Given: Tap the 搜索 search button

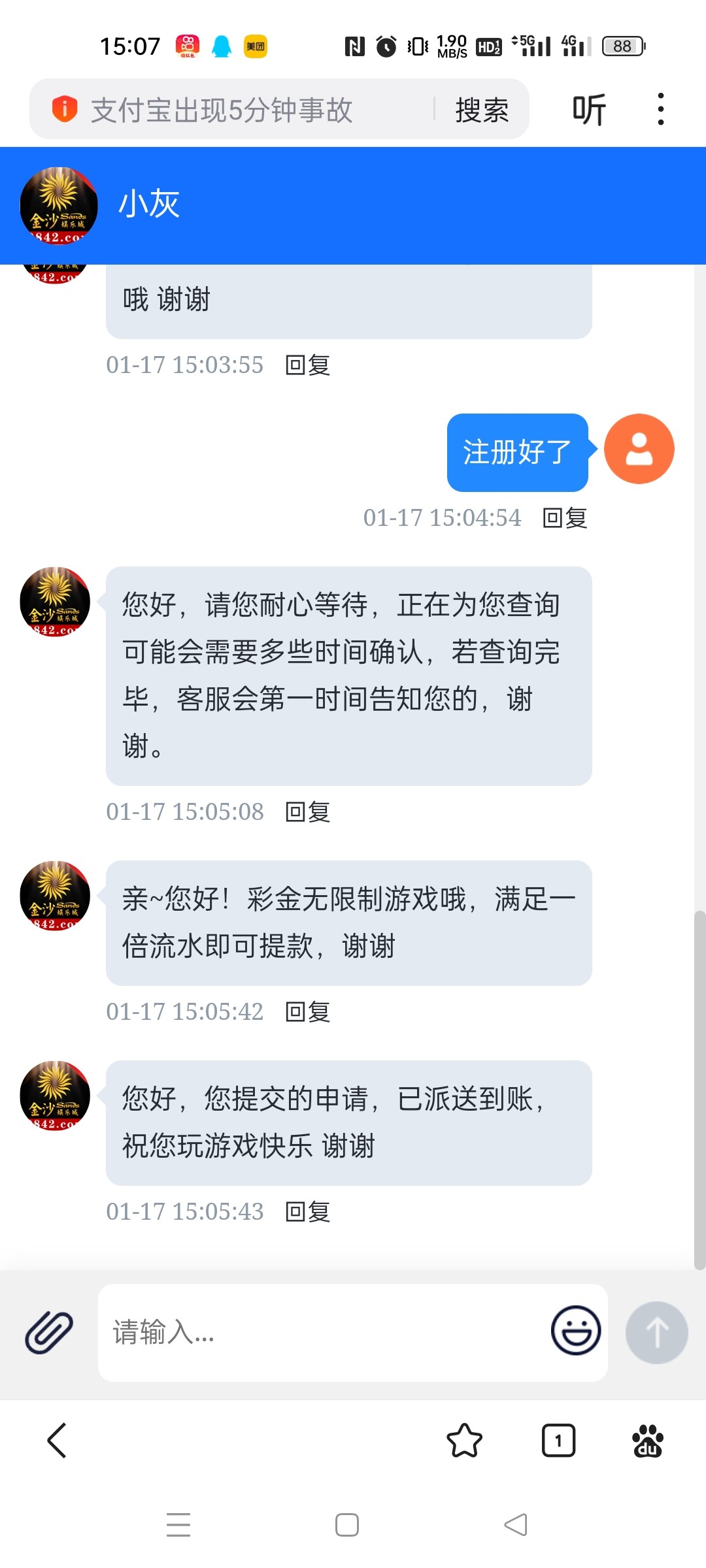Looking at the screenshot, I should tap(482, 110).
